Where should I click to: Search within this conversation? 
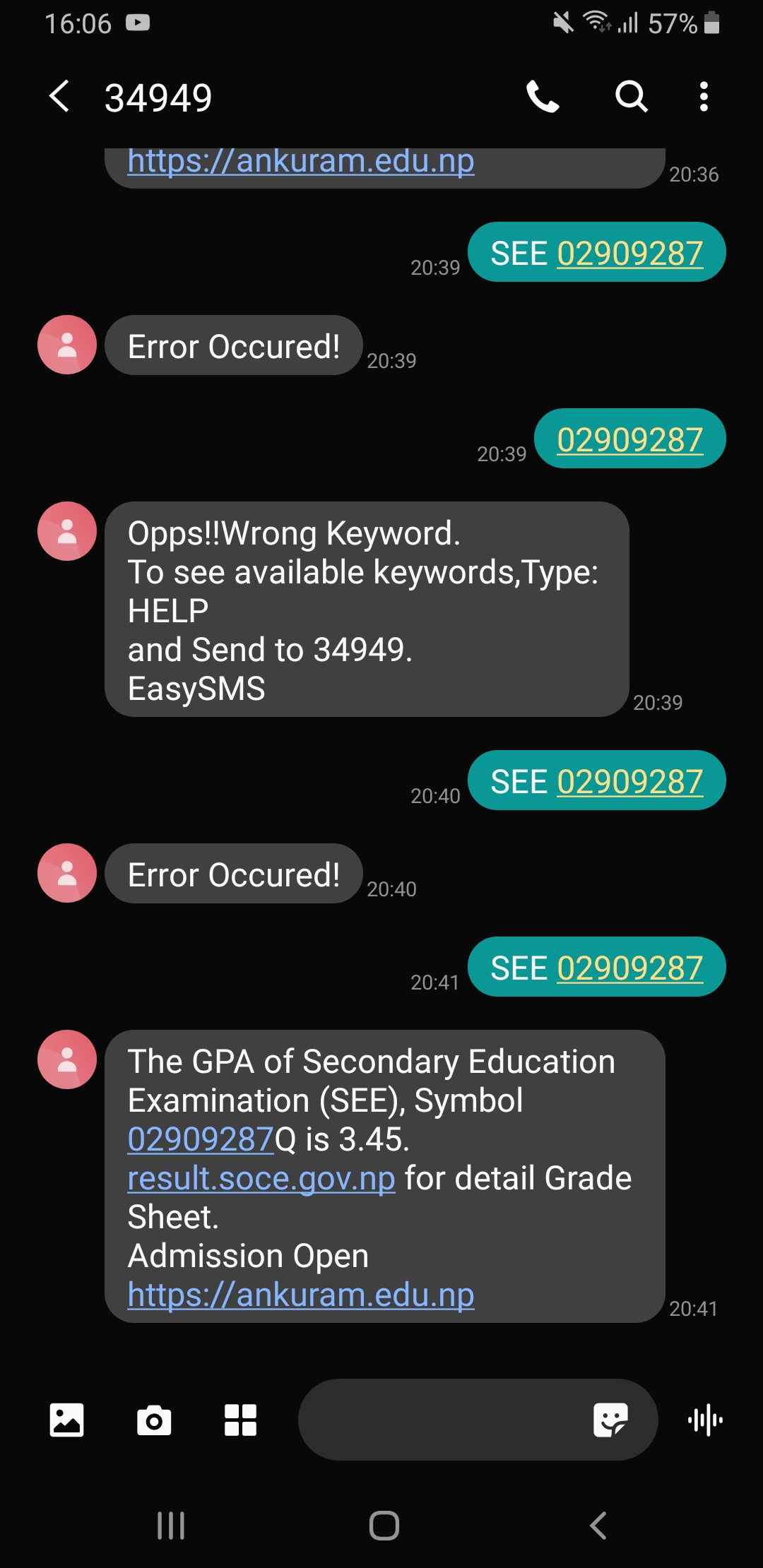(x=631, y=97)
